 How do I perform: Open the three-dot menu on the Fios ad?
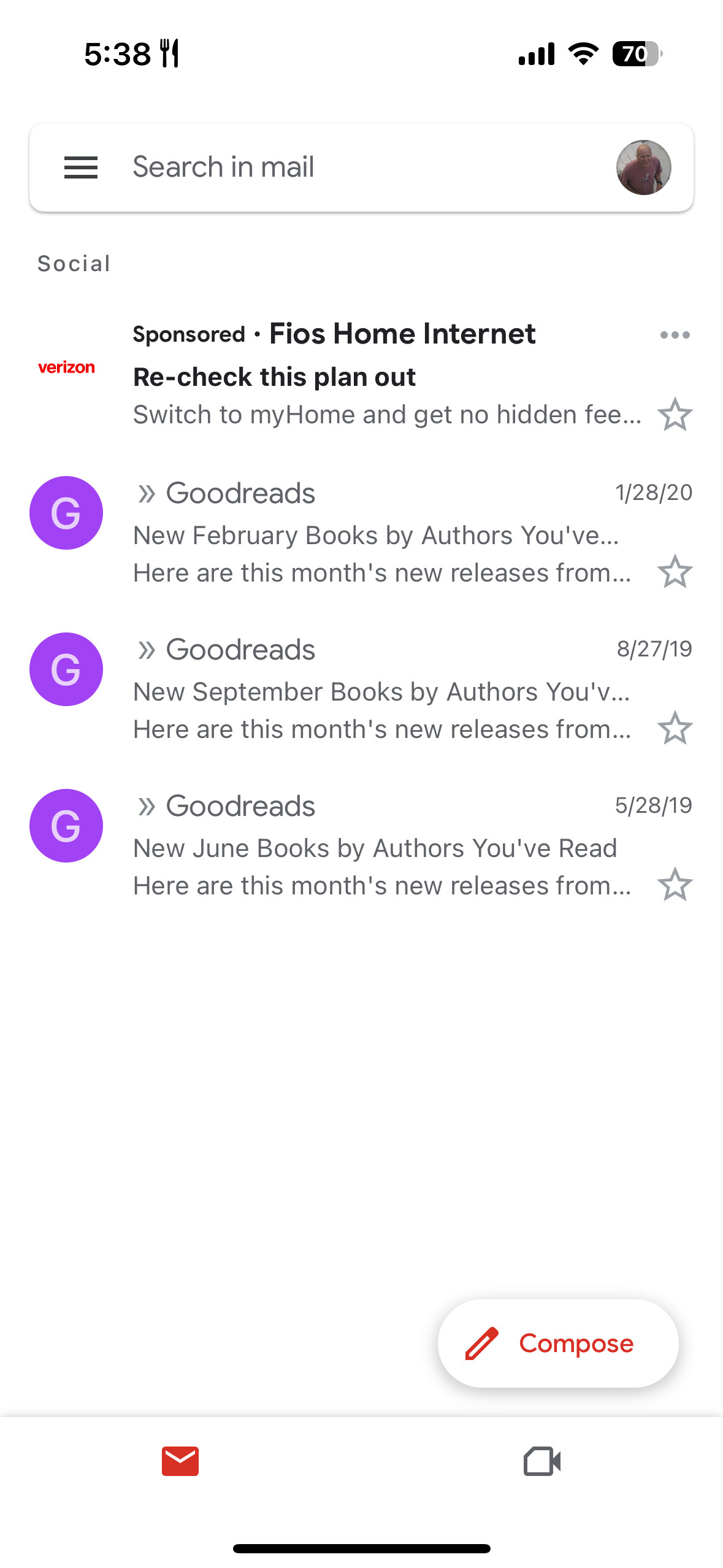[675, 335]
